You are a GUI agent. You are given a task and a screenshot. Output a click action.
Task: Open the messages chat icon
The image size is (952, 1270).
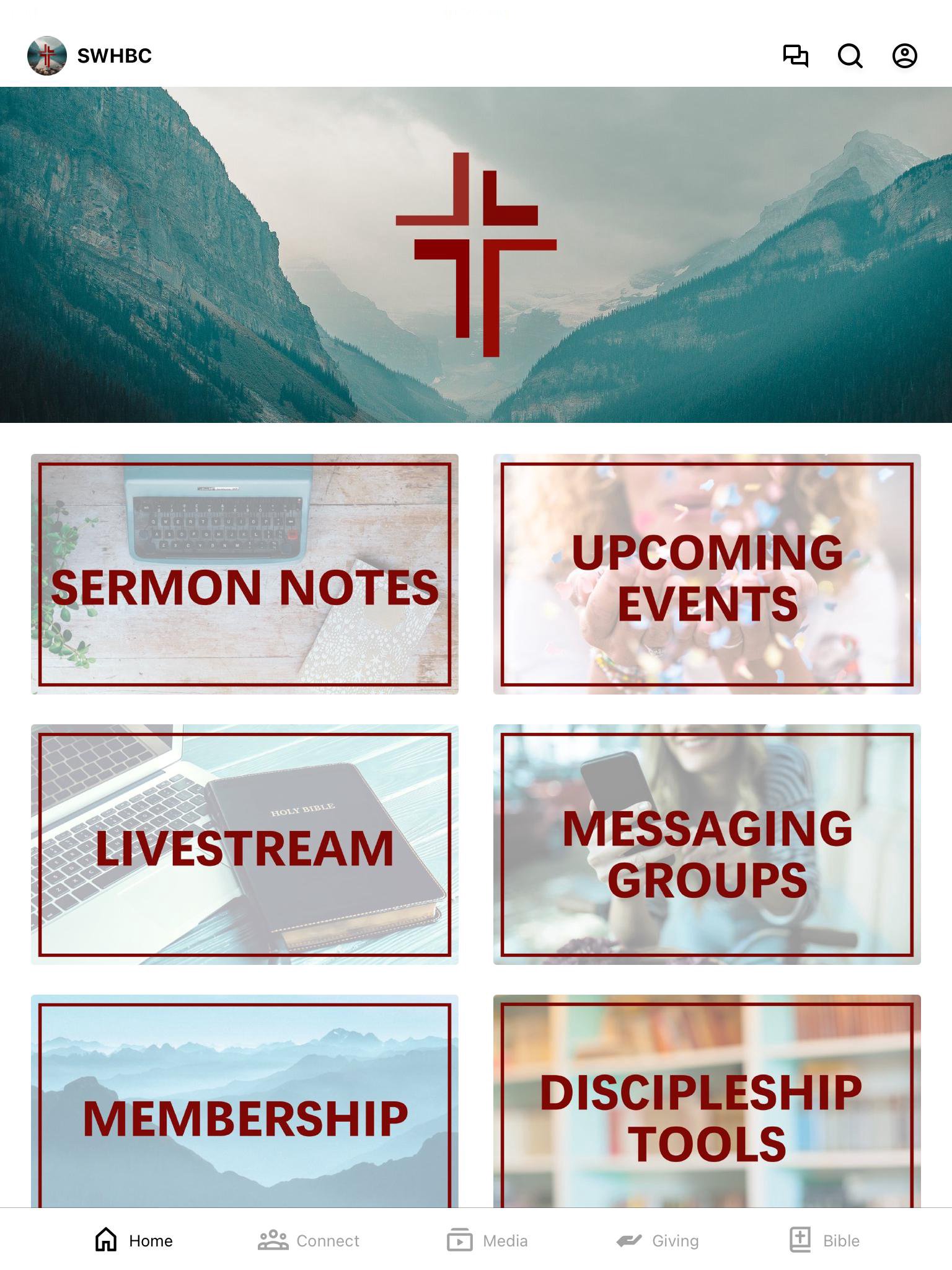point(795,56)
